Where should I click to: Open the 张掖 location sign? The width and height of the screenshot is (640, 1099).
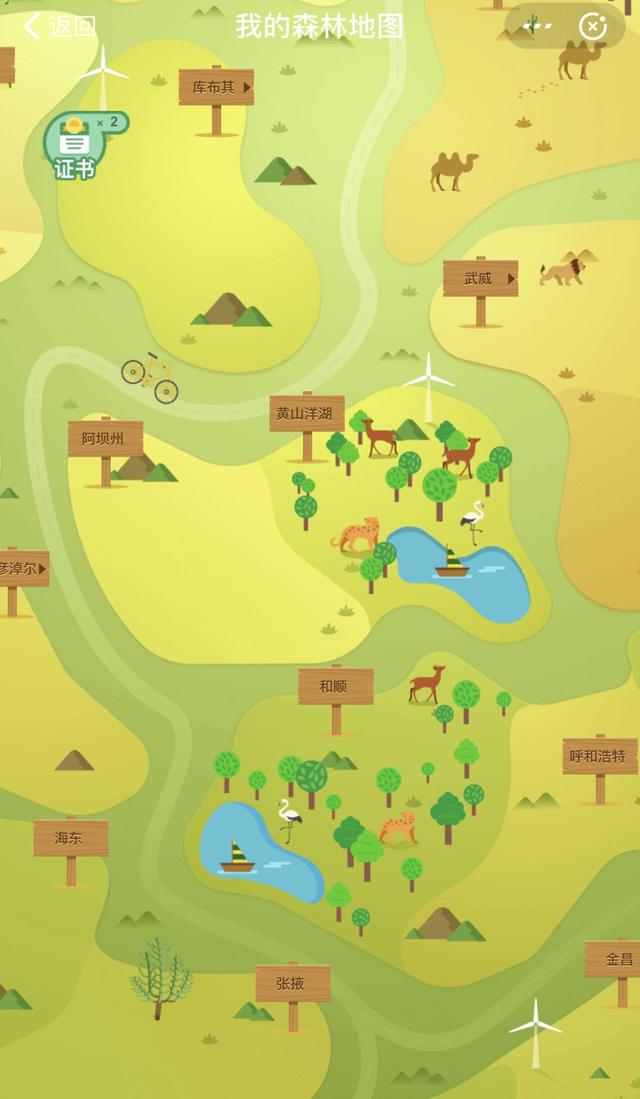pos(292,984)
